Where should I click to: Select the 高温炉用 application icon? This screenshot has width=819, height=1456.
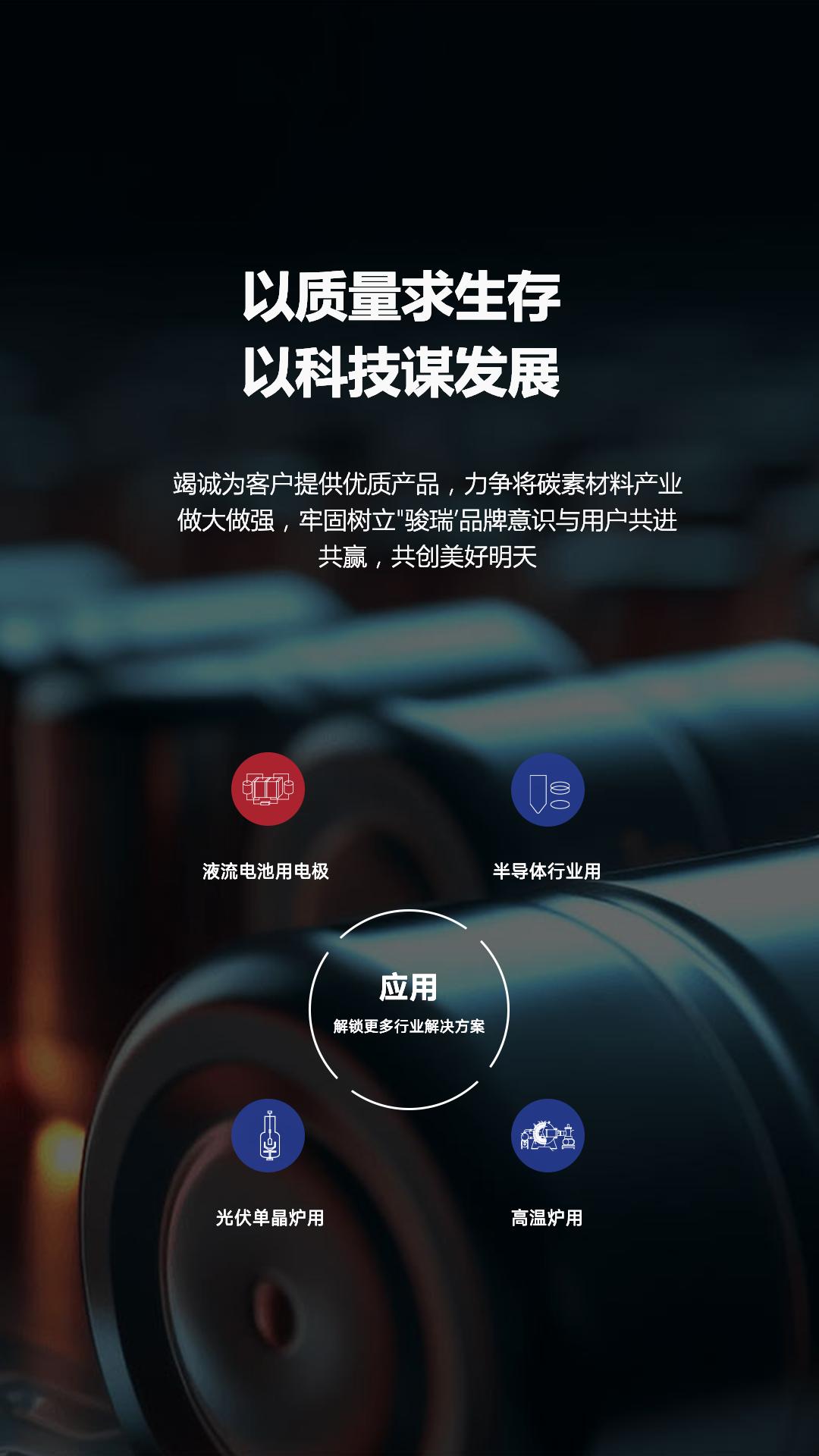tap(548, 1135)
